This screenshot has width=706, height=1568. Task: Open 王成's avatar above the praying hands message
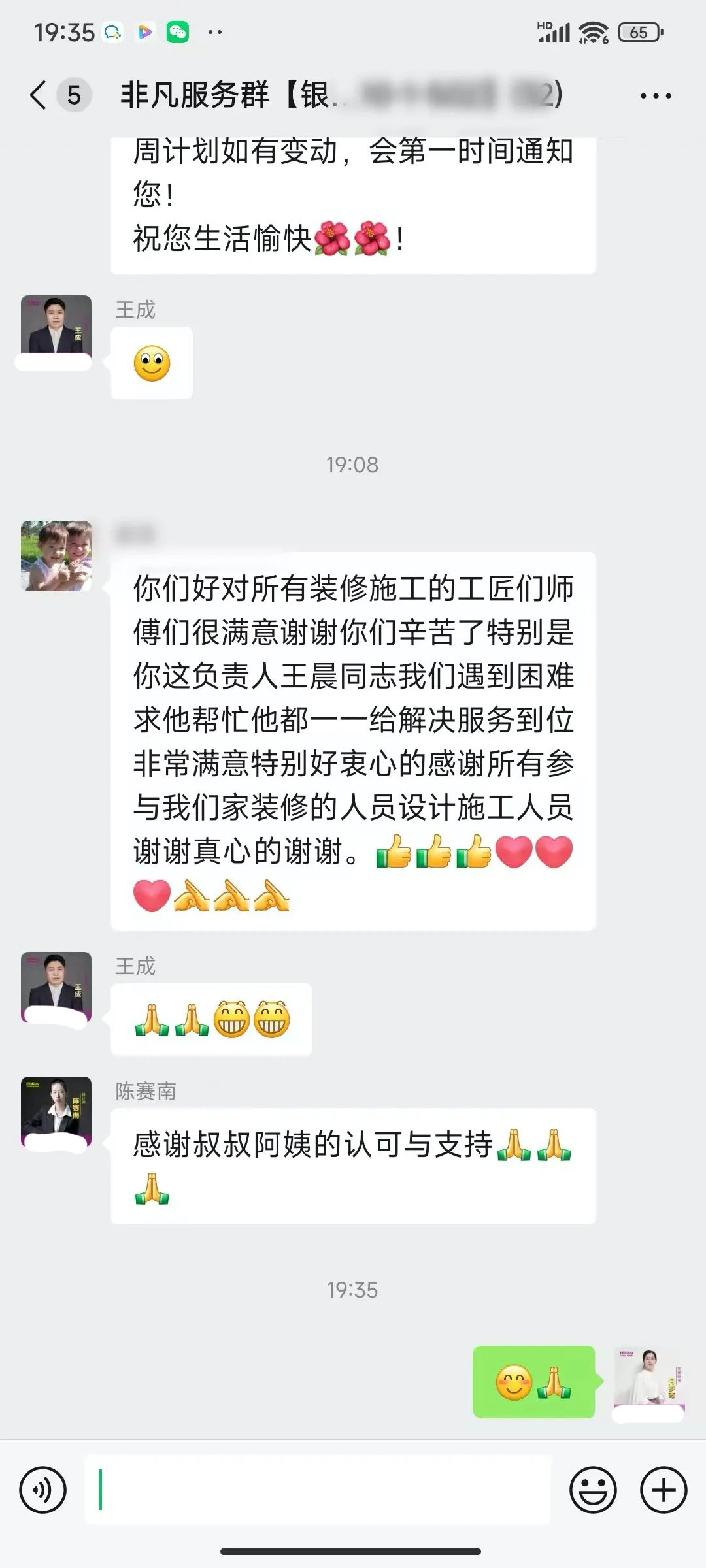56,987
